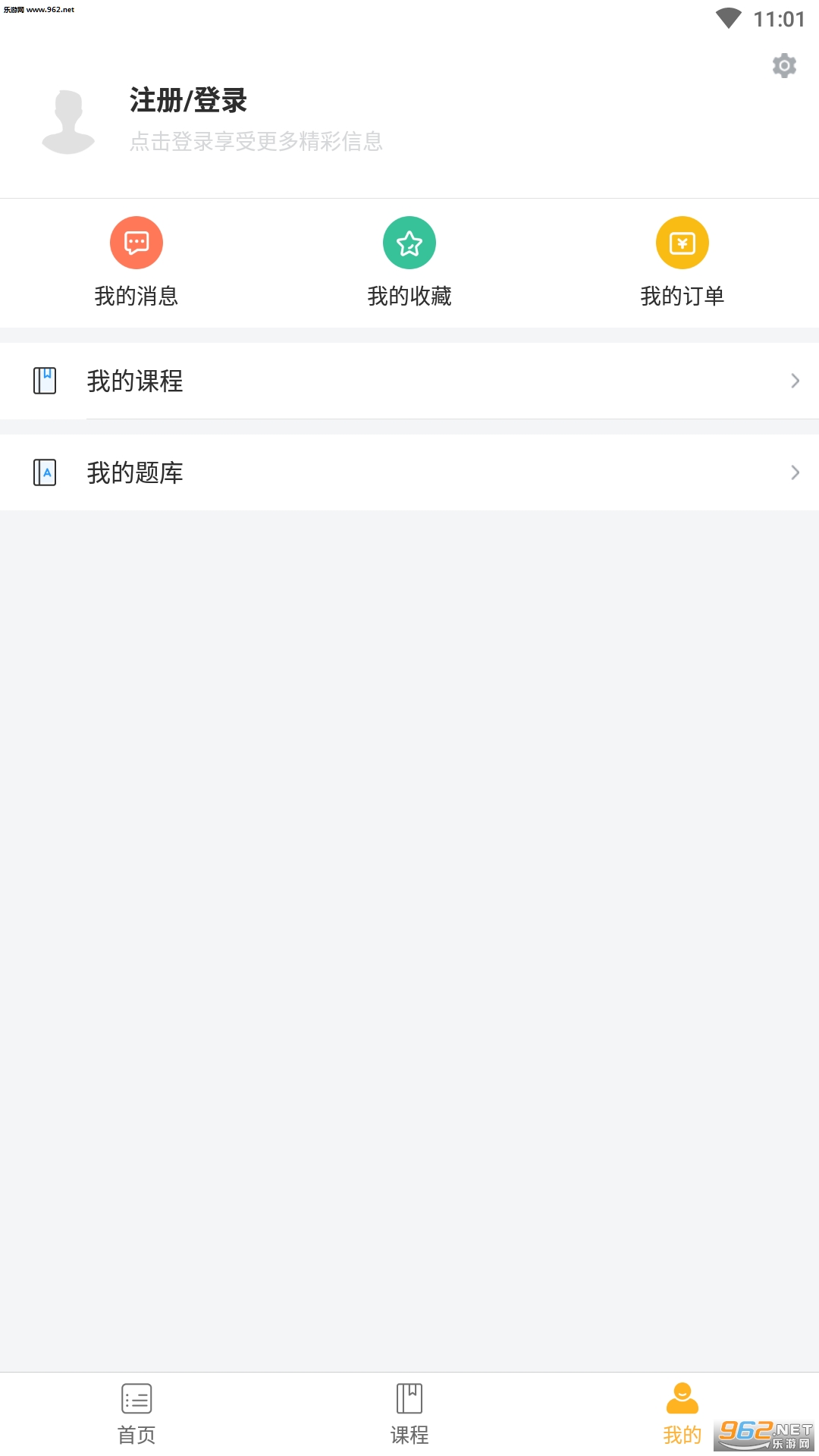The width and height of the screenshot is (819, 1456).
Task: Open the 我的题库 row
Action: 409,472
